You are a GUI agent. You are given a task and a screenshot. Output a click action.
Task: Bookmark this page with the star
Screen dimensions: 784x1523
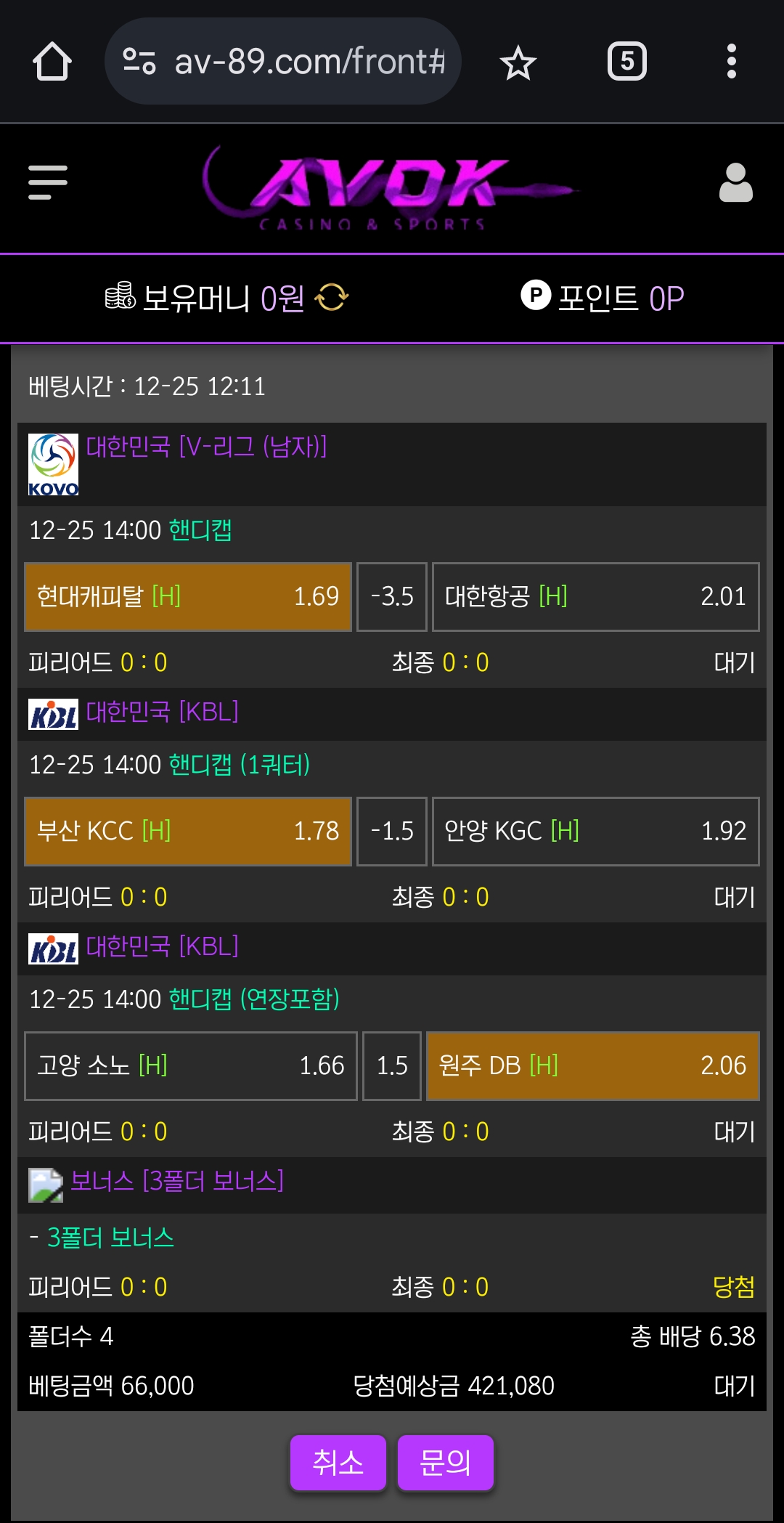click(x=518, y=62)
